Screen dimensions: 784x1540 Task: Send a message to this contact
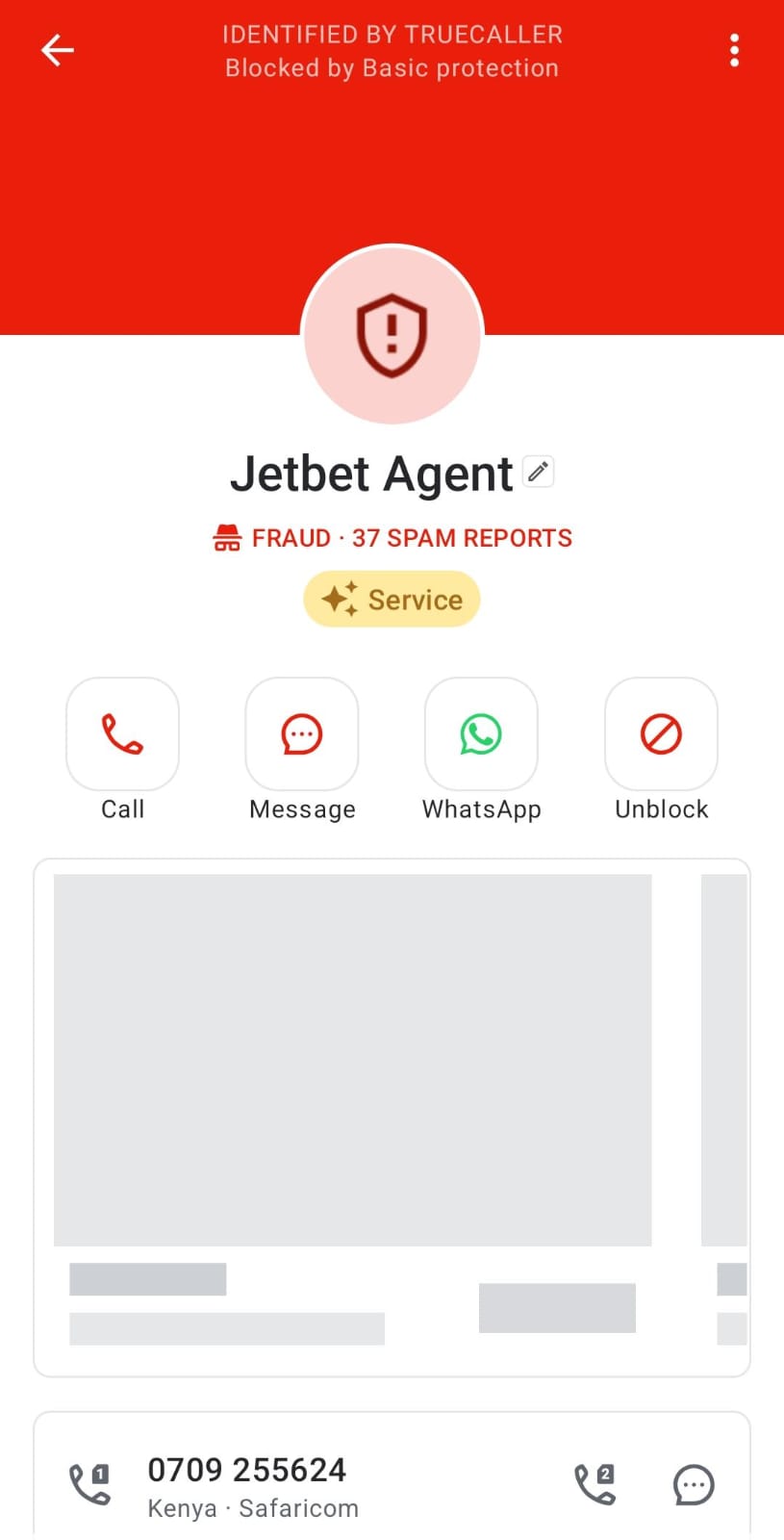tap(302, 733)
